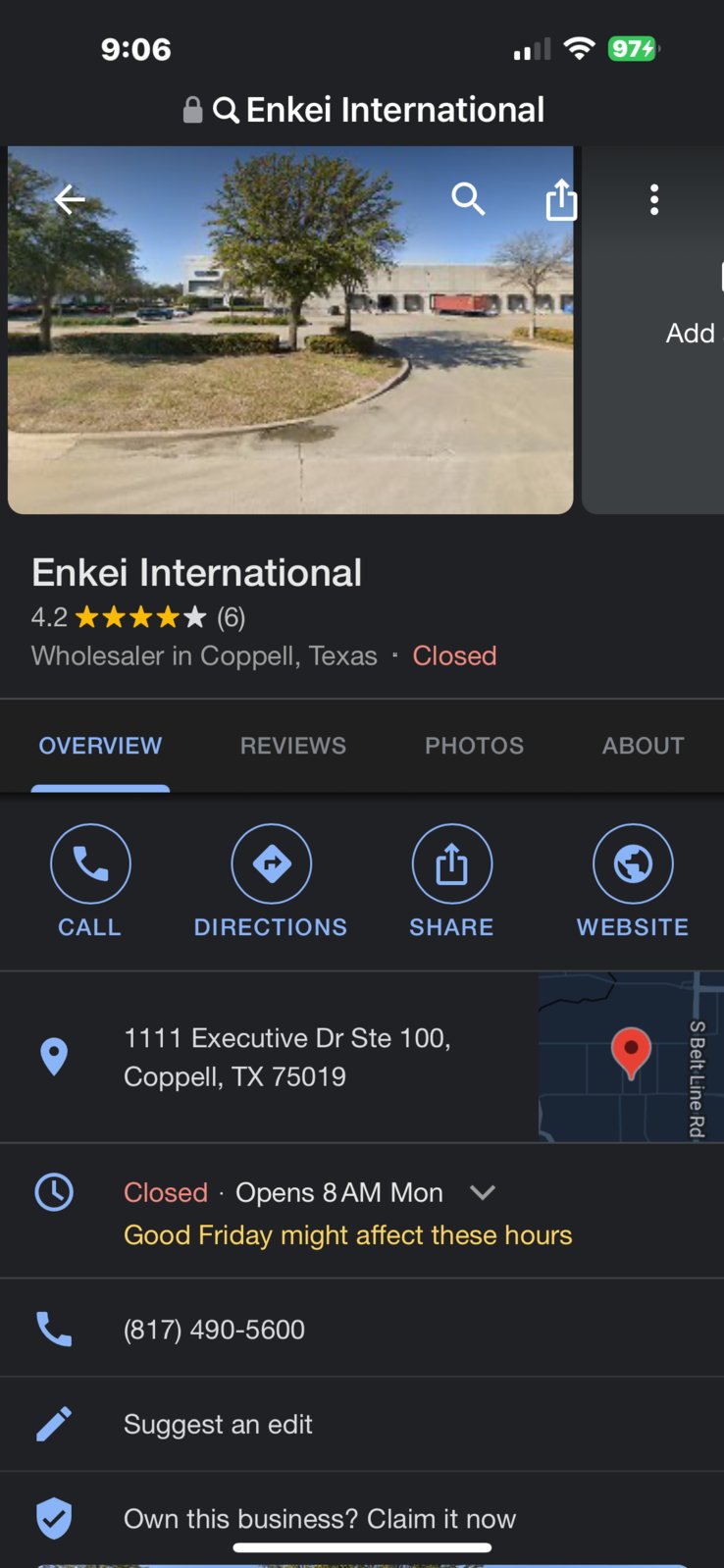Switch to the Reviews tab

pos(292,746)
